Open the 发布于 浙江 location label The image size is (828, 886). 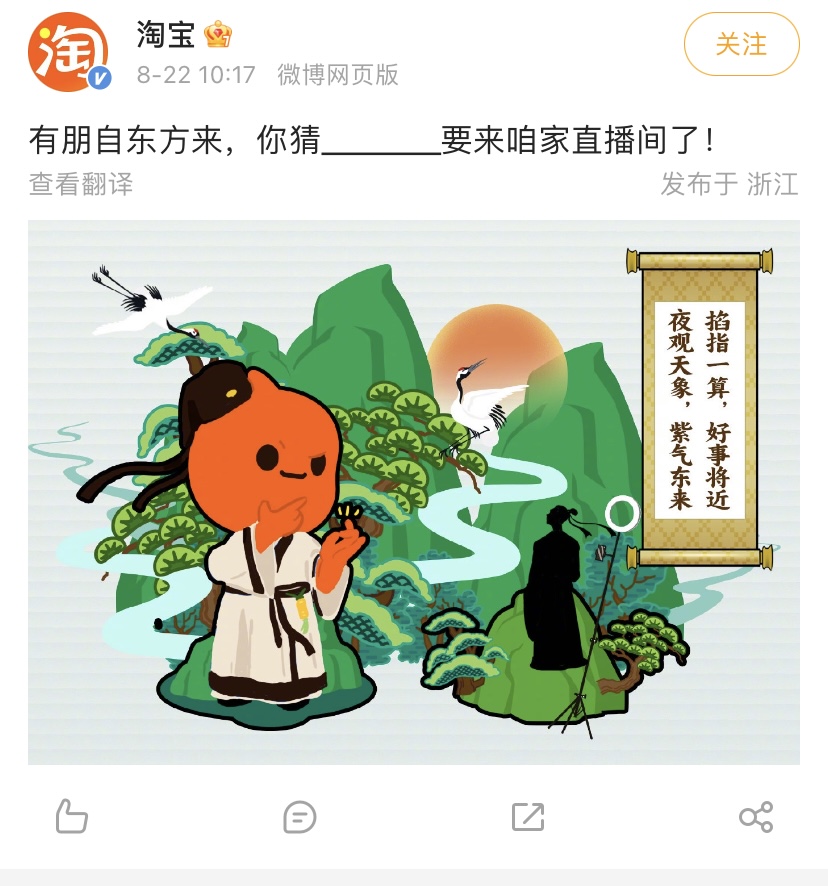[729, 184]
